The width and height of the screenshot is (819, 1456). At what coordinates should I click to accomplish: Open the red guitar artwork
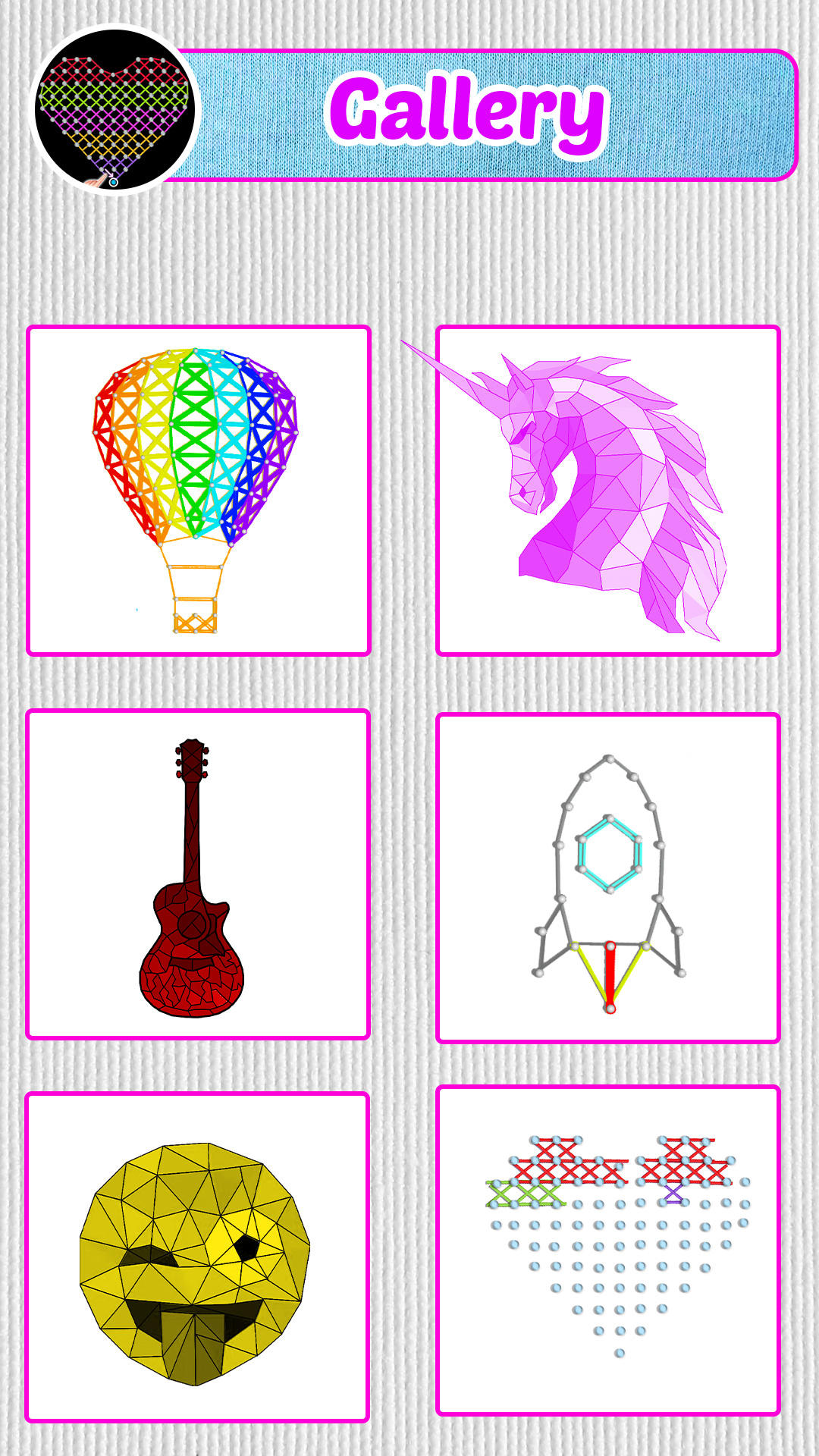coord(197,874)
